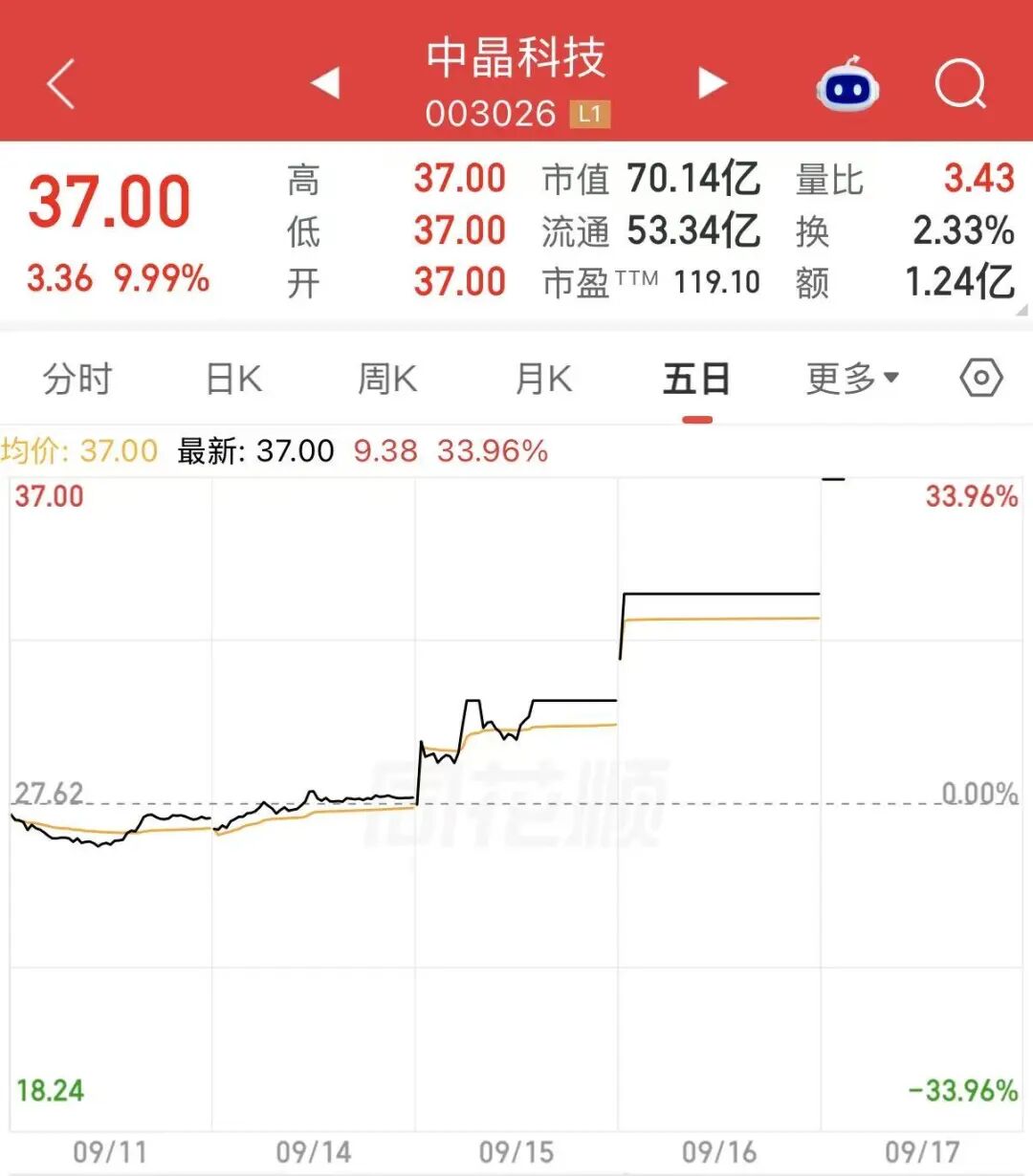Open chart settings hexagon icon
The width and height of the screenshot is (1033, 1176).
981,379
